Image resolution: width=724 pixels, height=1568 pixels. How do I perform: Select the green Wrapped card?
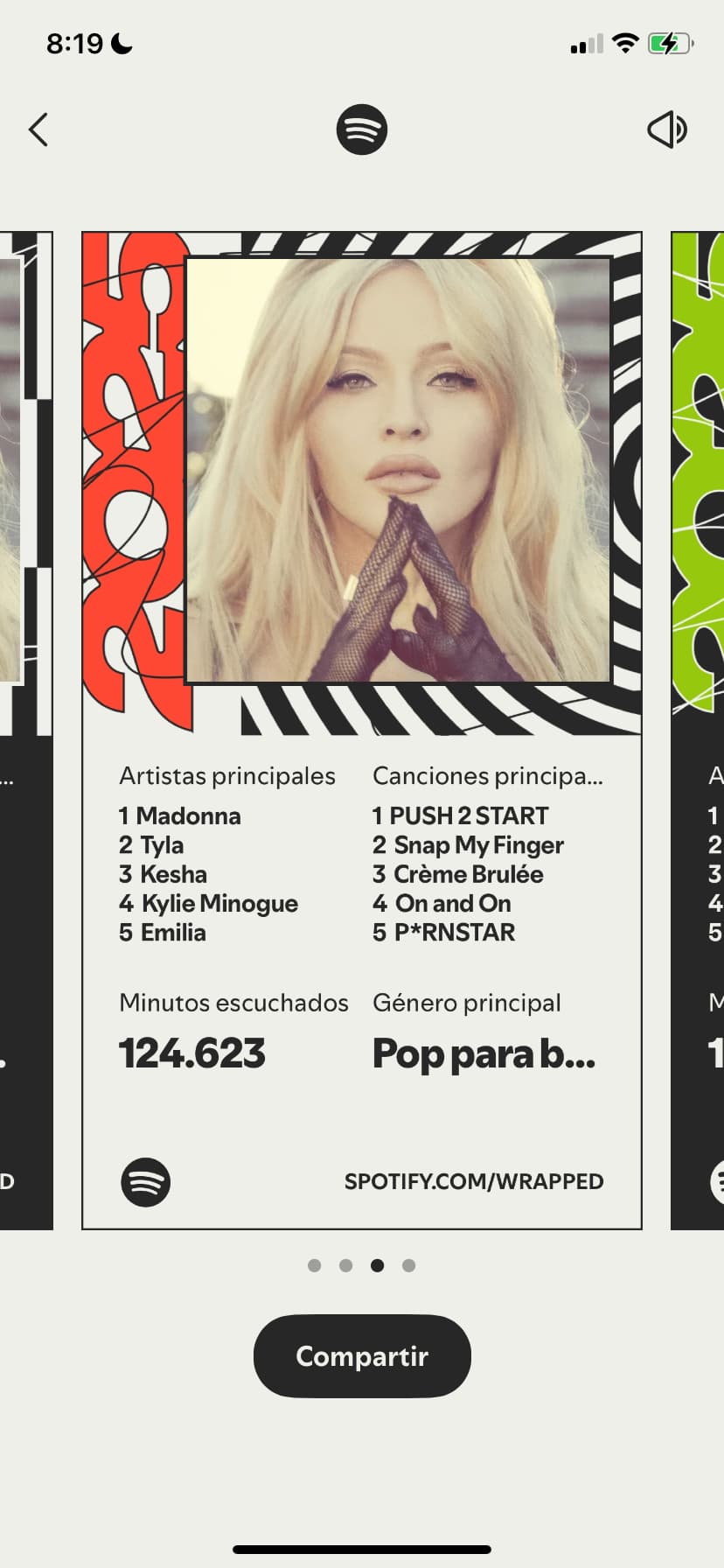click(x=699, y=730)
